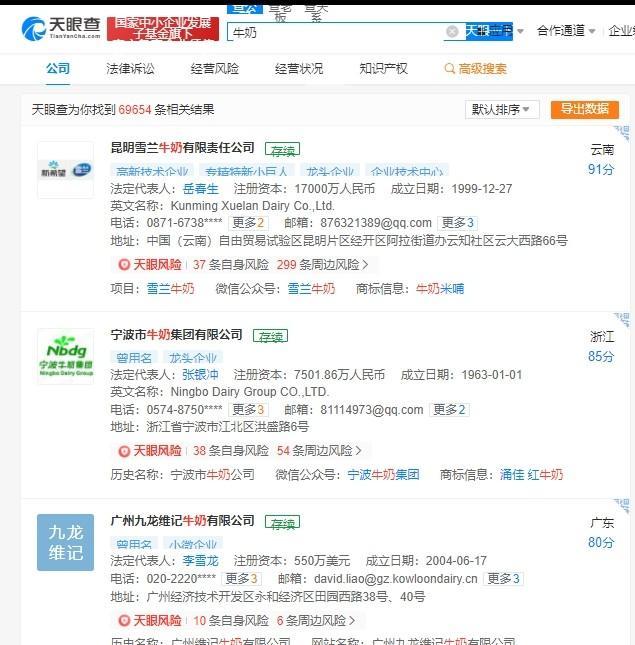Tap the search field containing 牛奶
Screen dimensions: 635x645
coord(335,32)
